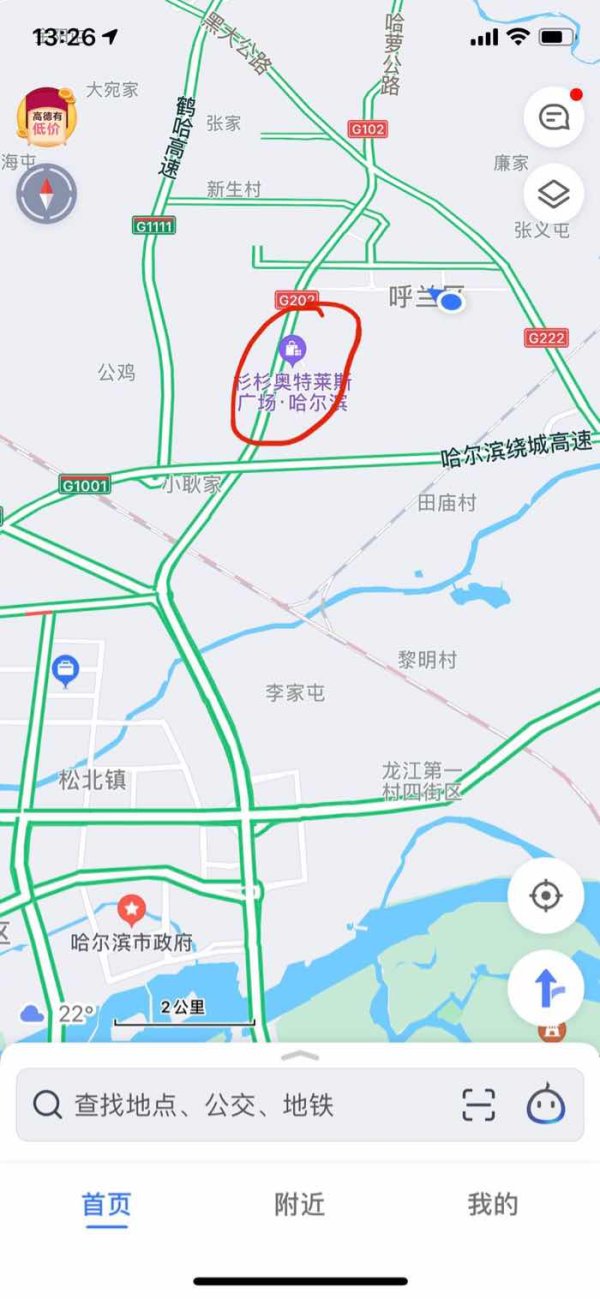Tap the compass to reset orientation
The height and width of the screenshot is (1299, 600).
[46, 193]
